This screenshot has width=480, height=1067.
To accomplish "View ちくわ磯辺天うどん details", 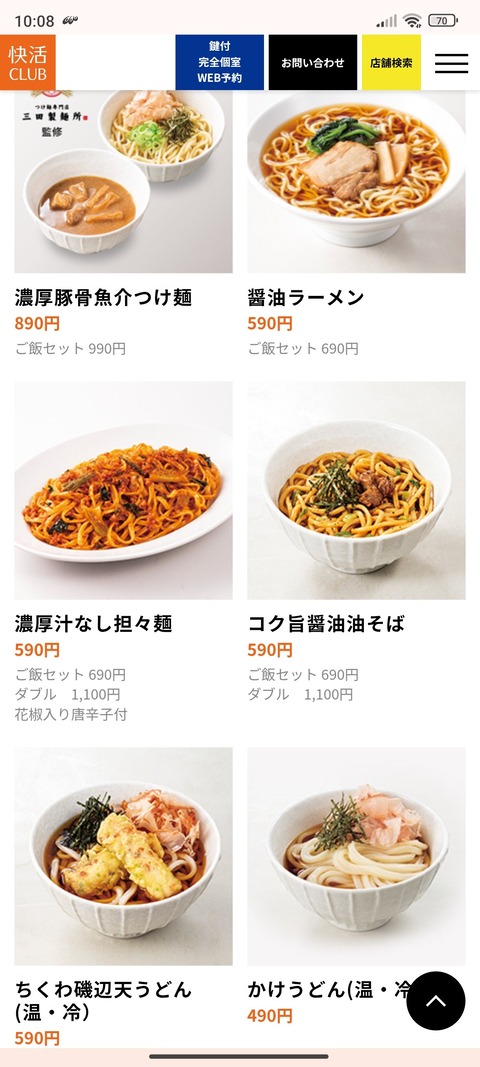I will [x=123, y=898].
